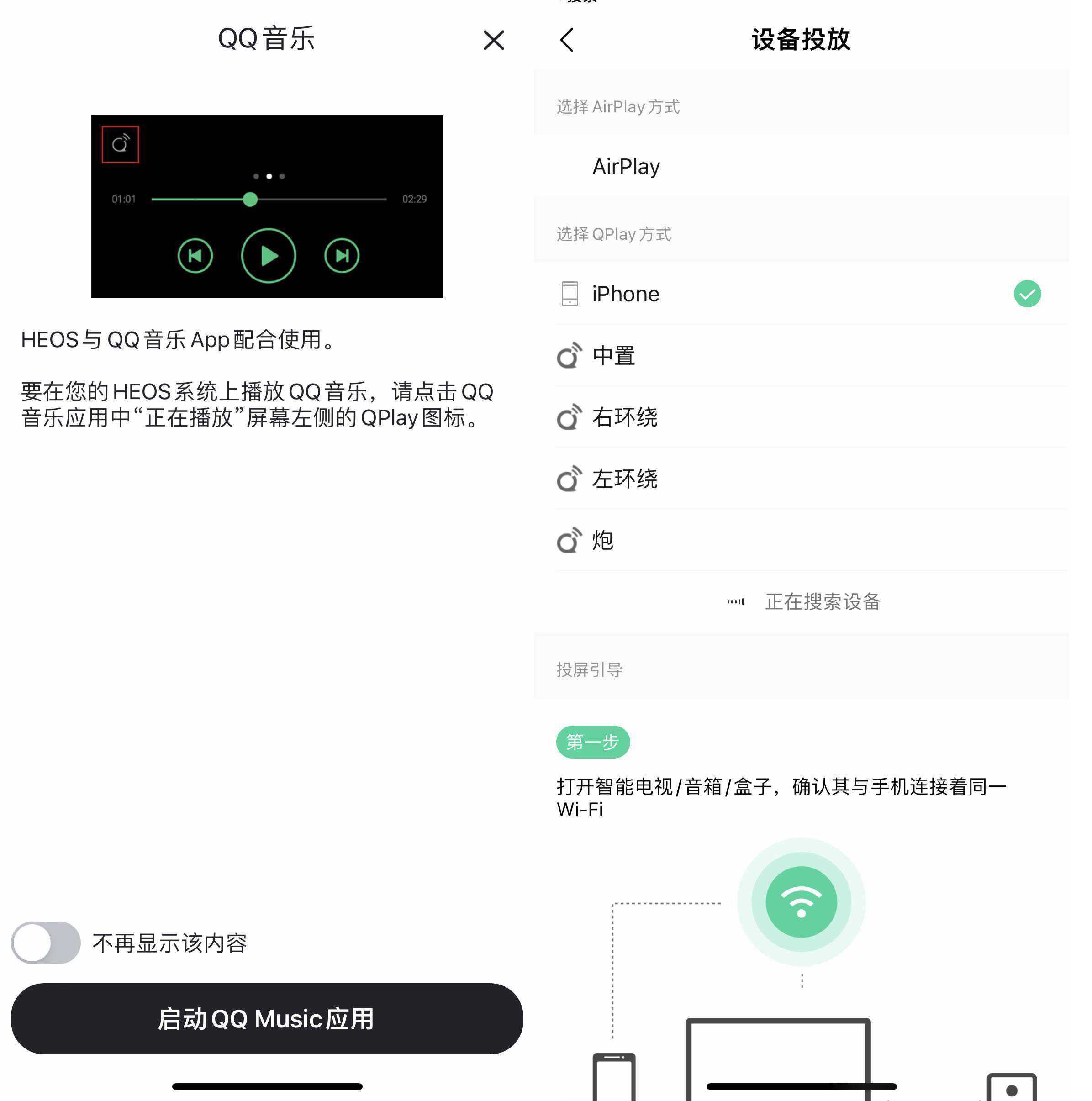Choose the 左环绕 QPlay device
The width and height of the screenshot is (1092, 1101).
(625, 479)
